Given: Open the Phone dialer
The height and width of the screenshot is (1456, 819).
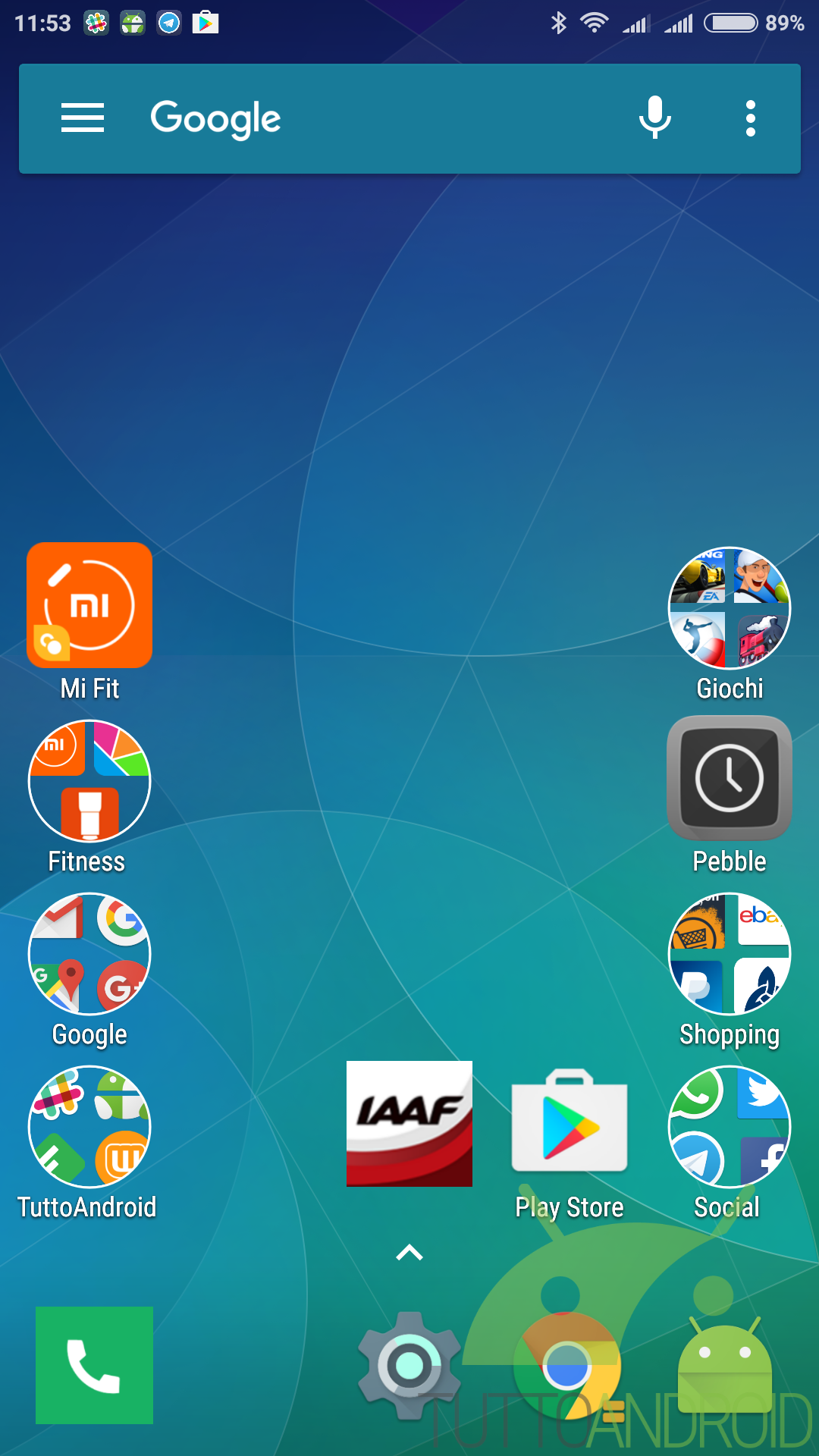Looking at the screenshot, I should 94,1365.
